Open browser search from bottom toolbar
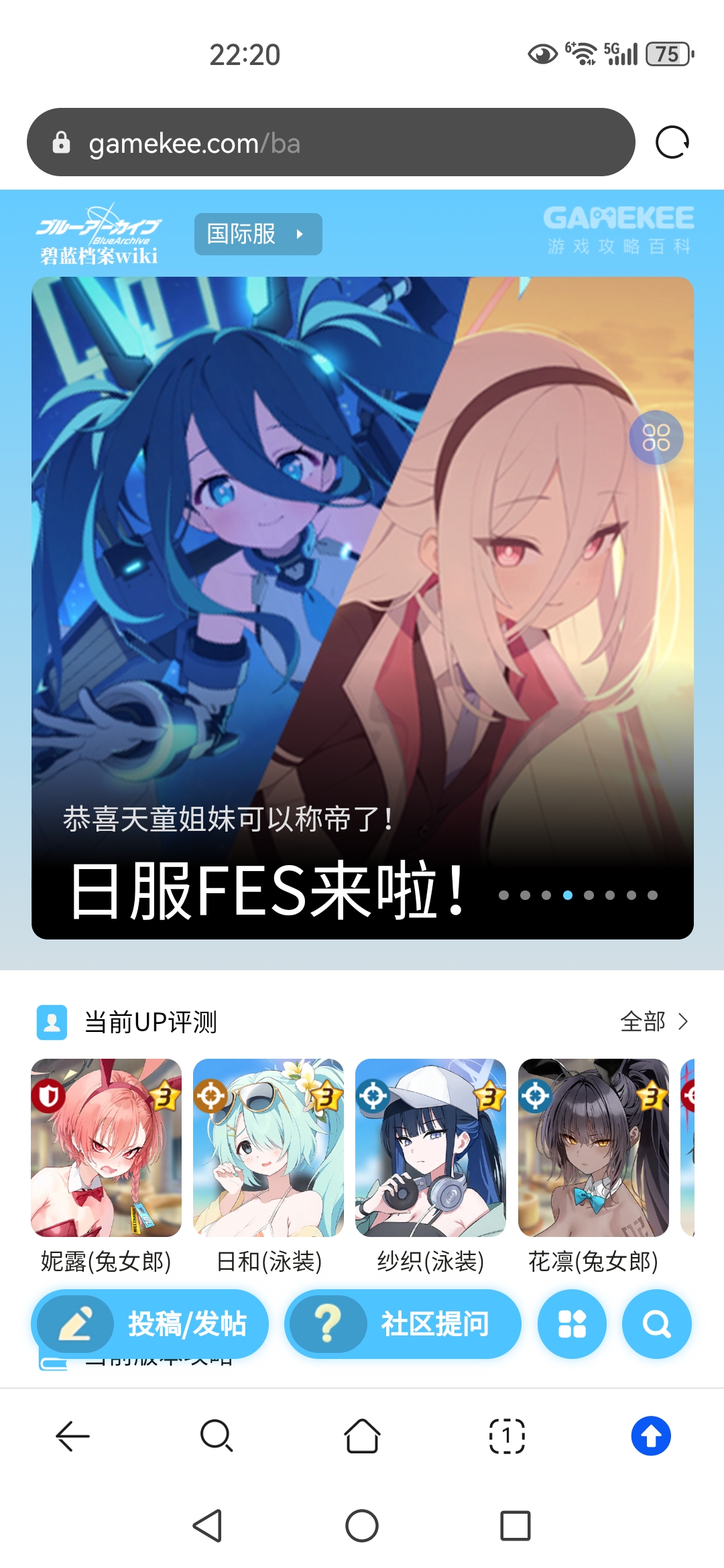724x1568 pixels. (217, 1436)
